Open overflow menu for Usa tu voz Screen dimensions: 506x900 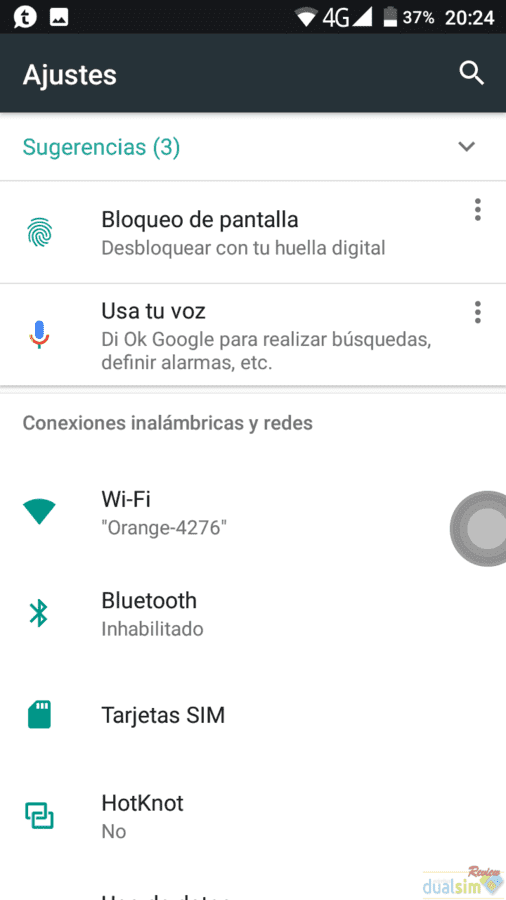tap(477, 312)
